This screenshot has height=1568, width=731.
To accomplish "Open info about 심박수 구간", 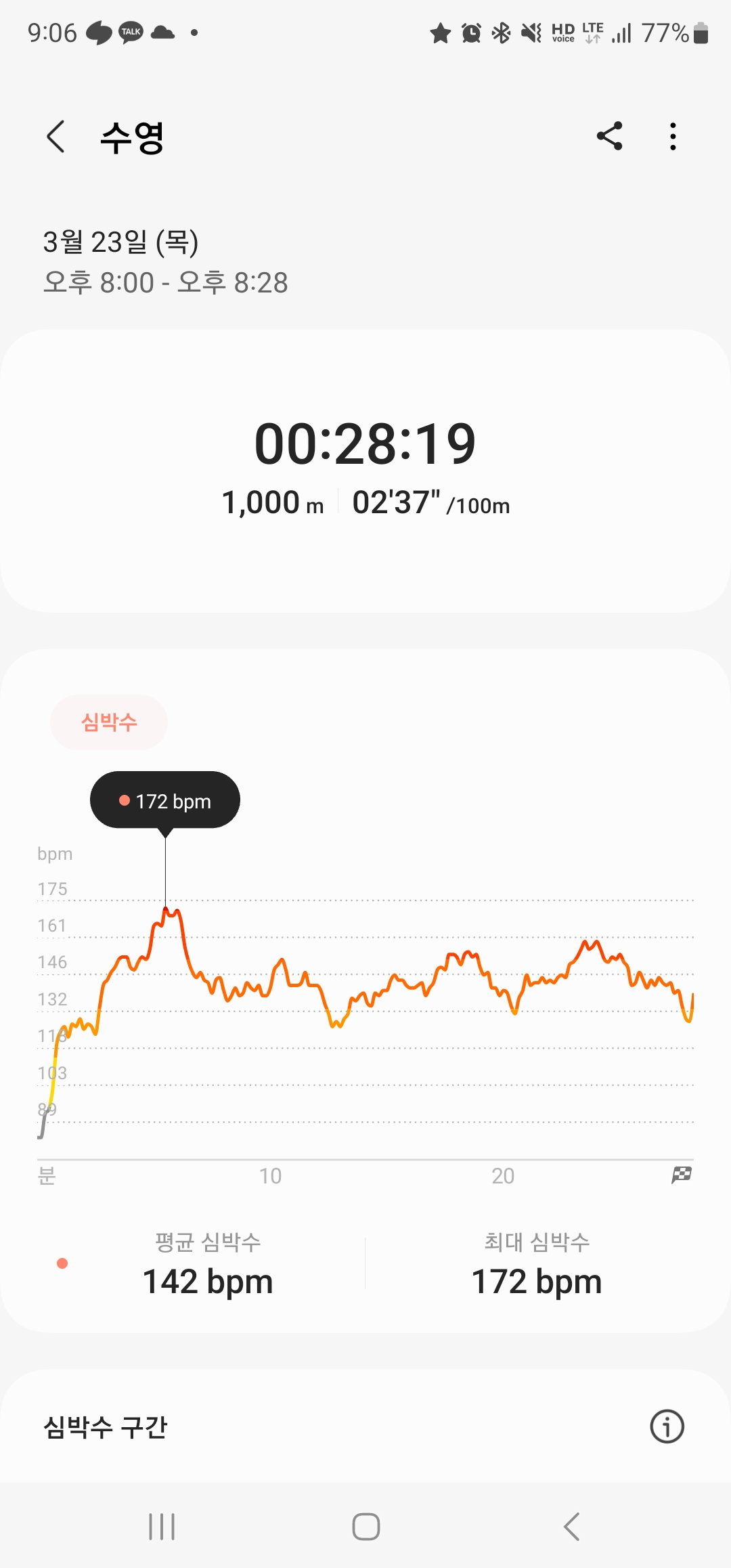I will tap(667, 1427).
